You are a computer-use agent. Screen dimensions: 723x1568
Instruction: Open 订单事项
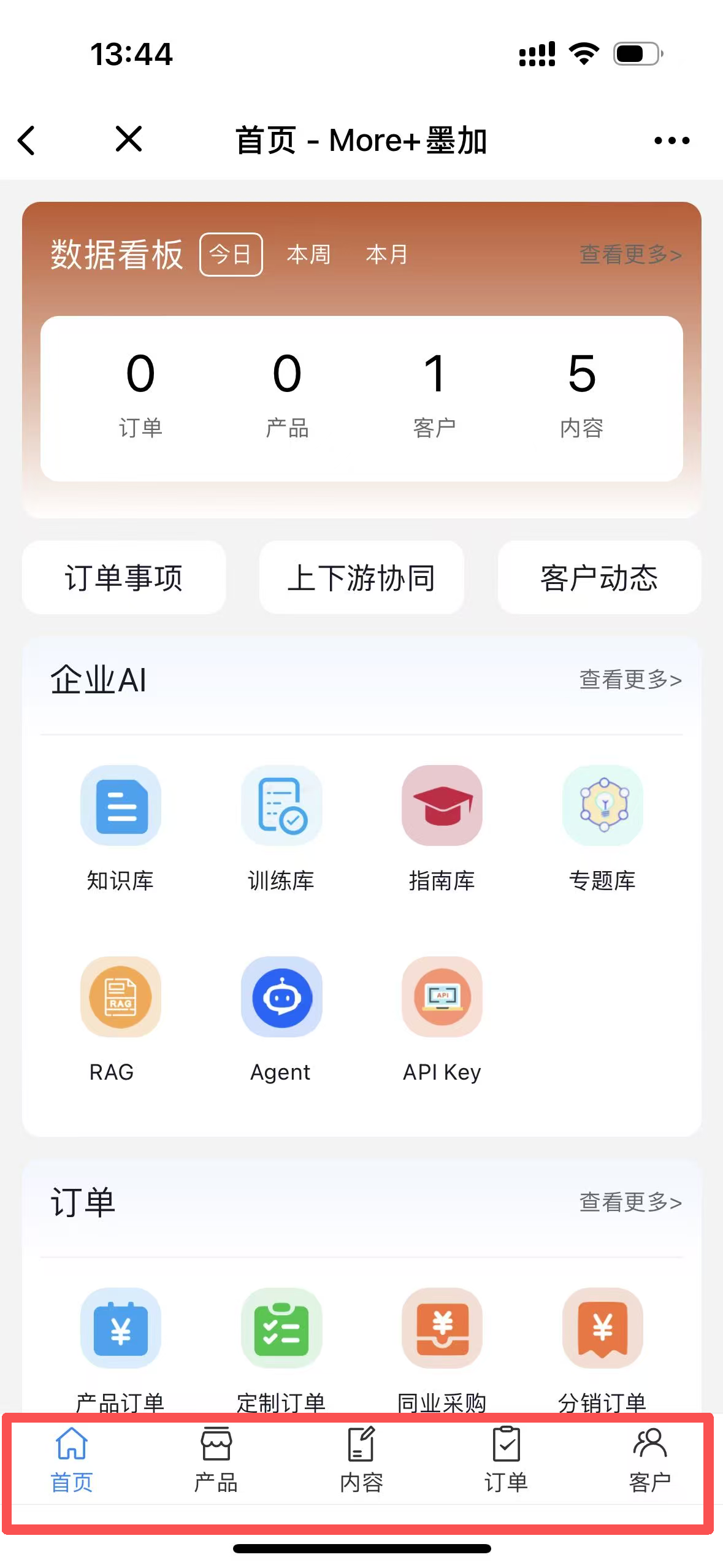point(124,577)
